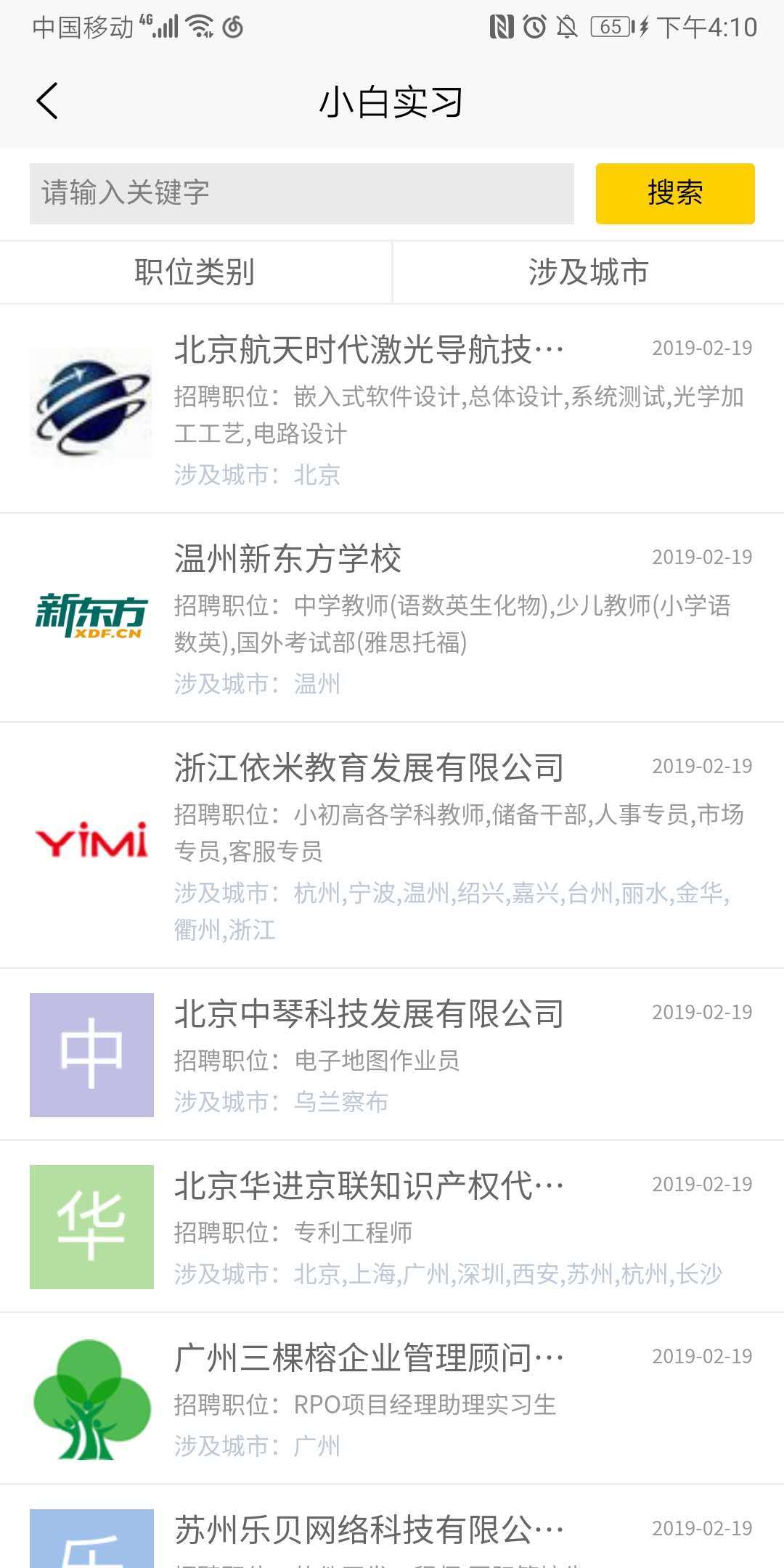Open 北京华进京联知识产权代 listing
Viewport: 784px width, 1568px height.
click(x=392, y=1227)
